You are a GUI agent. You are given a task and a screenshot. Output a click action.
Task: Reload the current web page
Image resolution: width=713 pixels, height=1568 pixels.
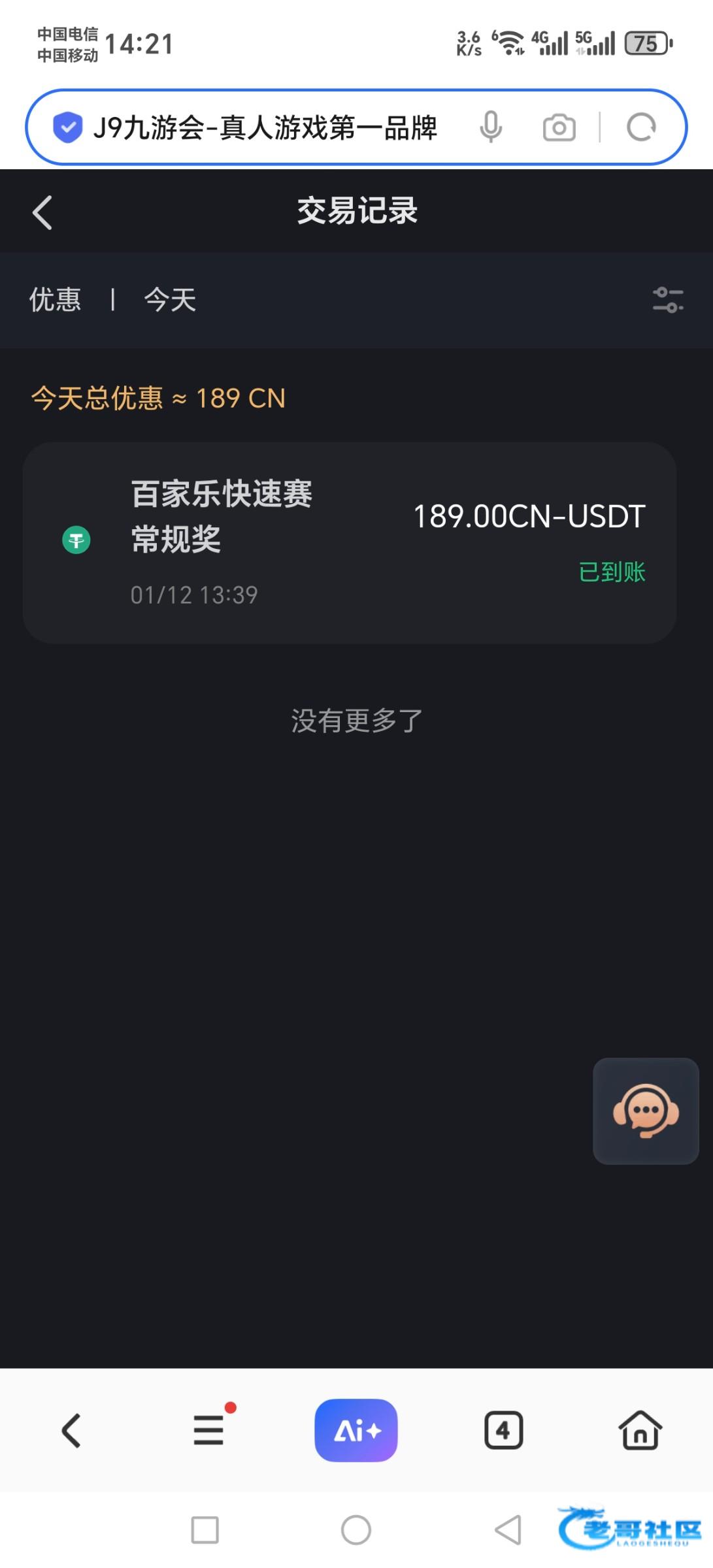click(641, 127)
